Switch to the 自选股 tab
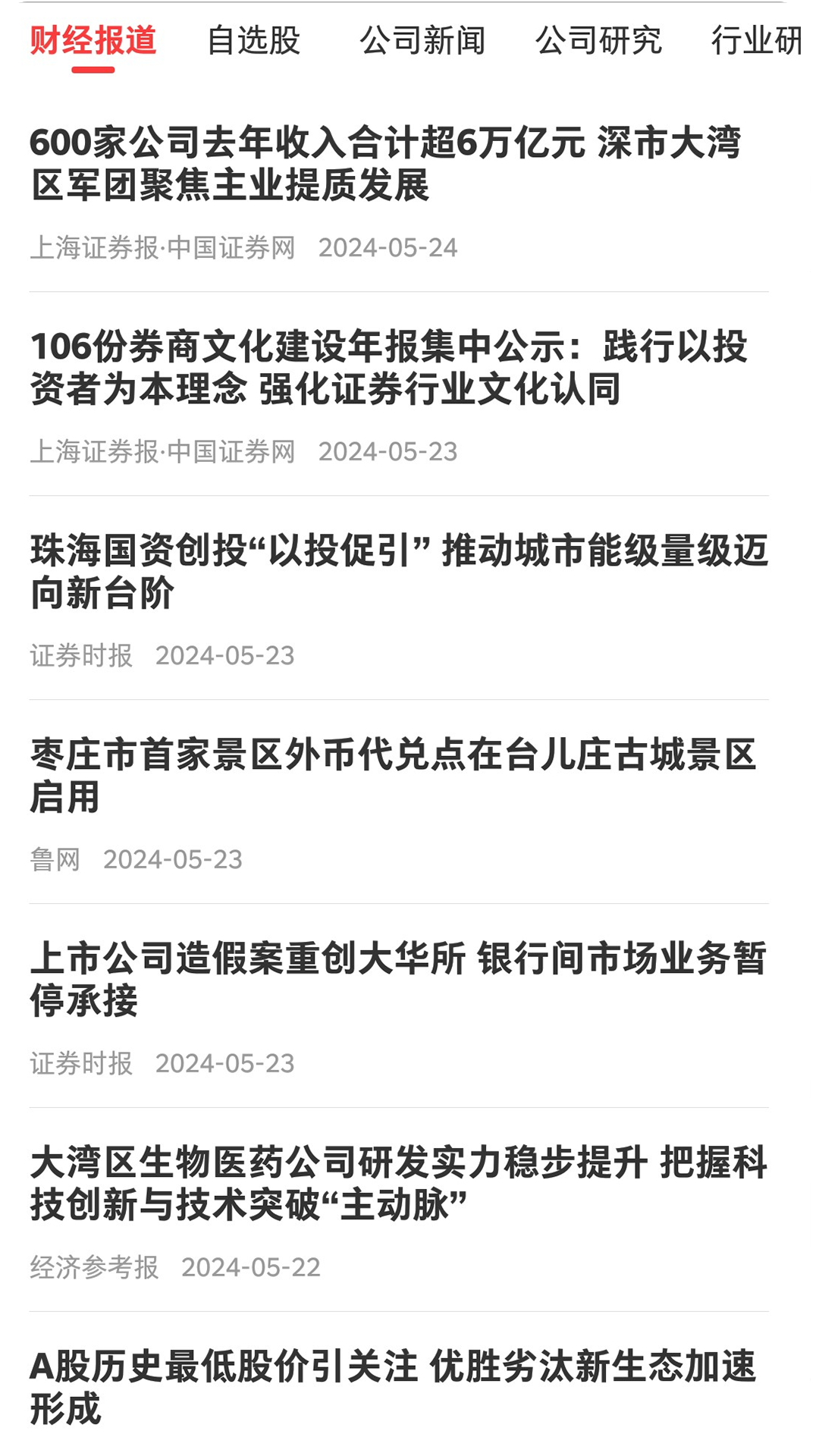Screen dimensions: 819x1456 pyautogui.click(x=254, y=41)
